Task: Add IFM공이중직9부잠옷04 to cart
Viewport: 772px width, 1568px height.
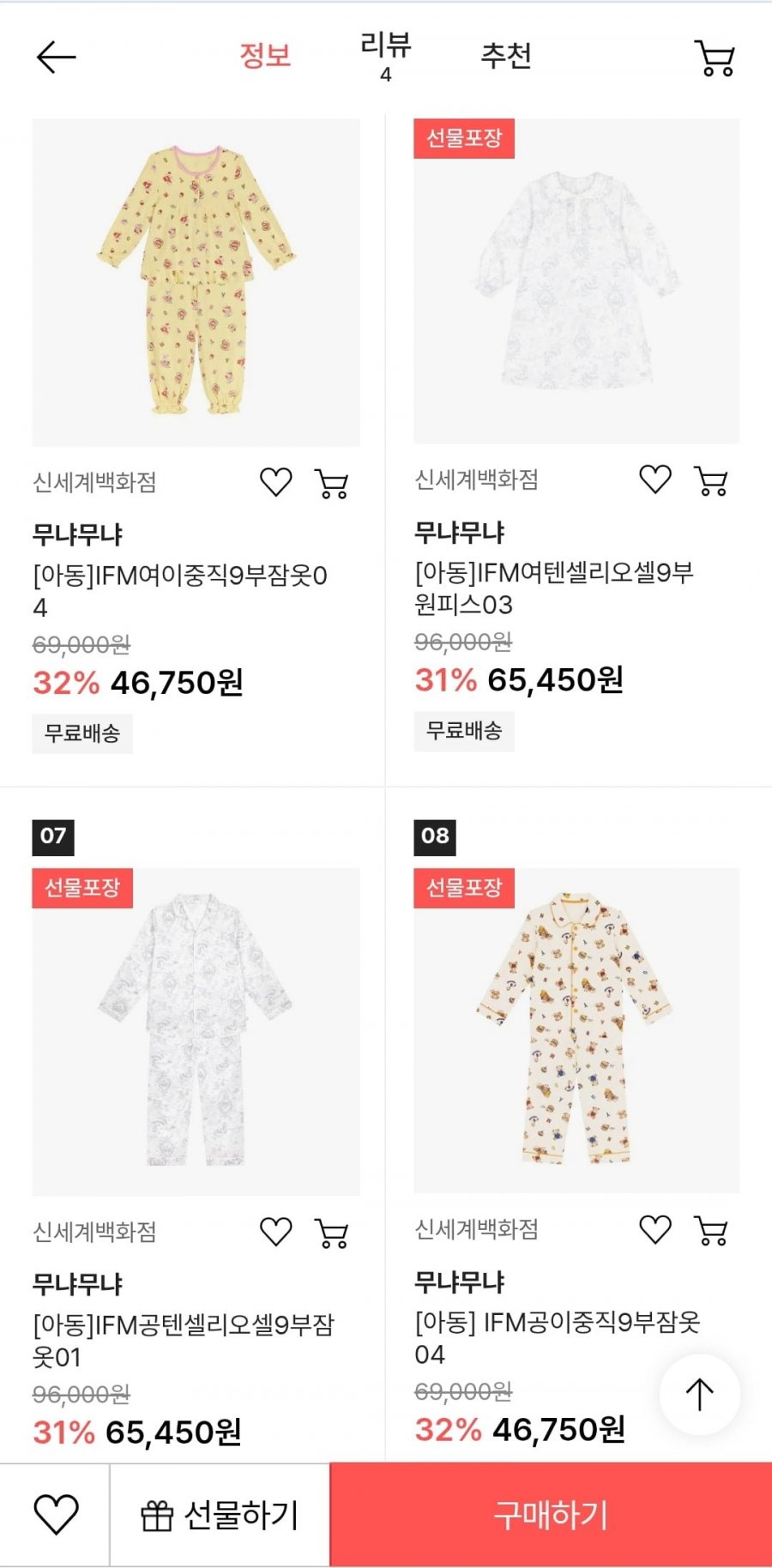Action: coord(711,1231)
